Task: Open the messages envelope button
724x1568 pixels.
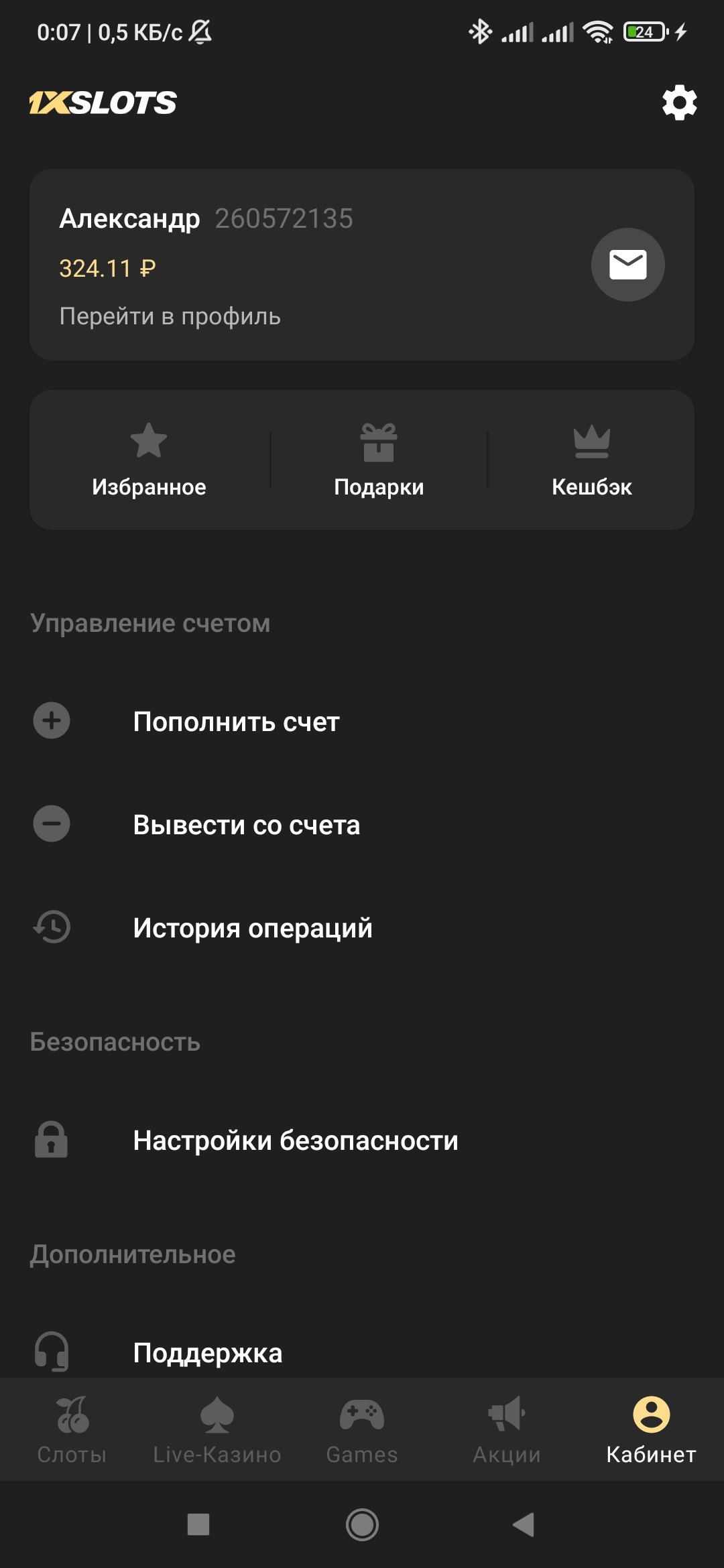Action: click(x=627, y=265)
